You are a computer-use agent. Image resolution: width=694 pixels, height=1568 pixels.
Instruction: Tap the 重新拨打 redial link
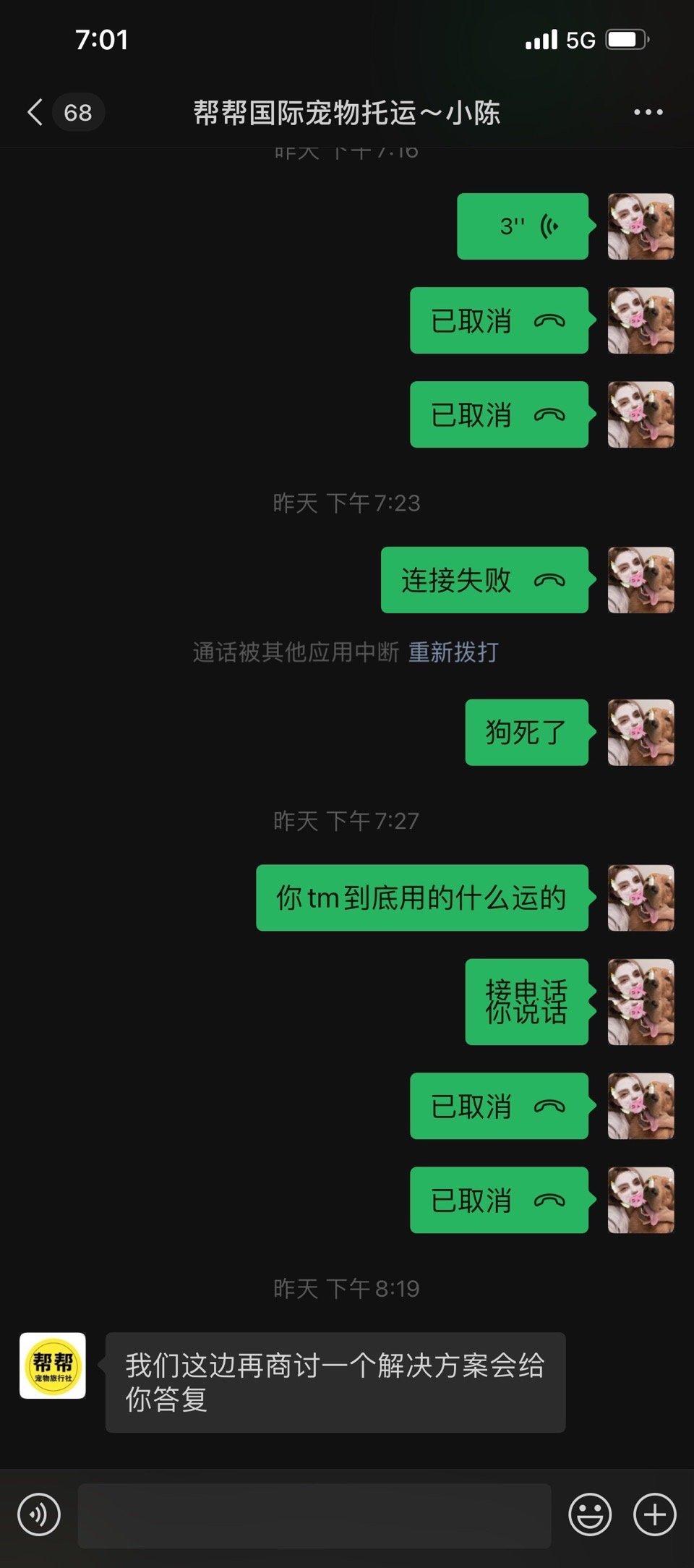point(453,652)
